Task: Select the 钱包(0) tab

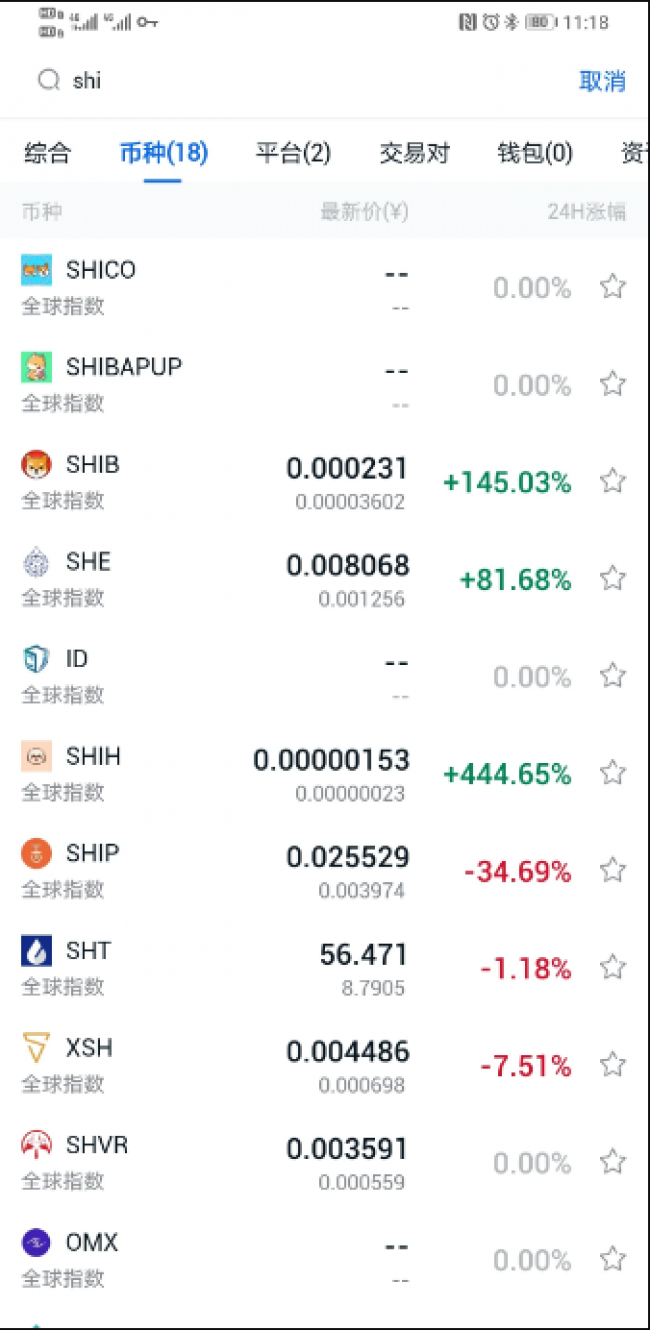Action: click(x=535, y=153)
